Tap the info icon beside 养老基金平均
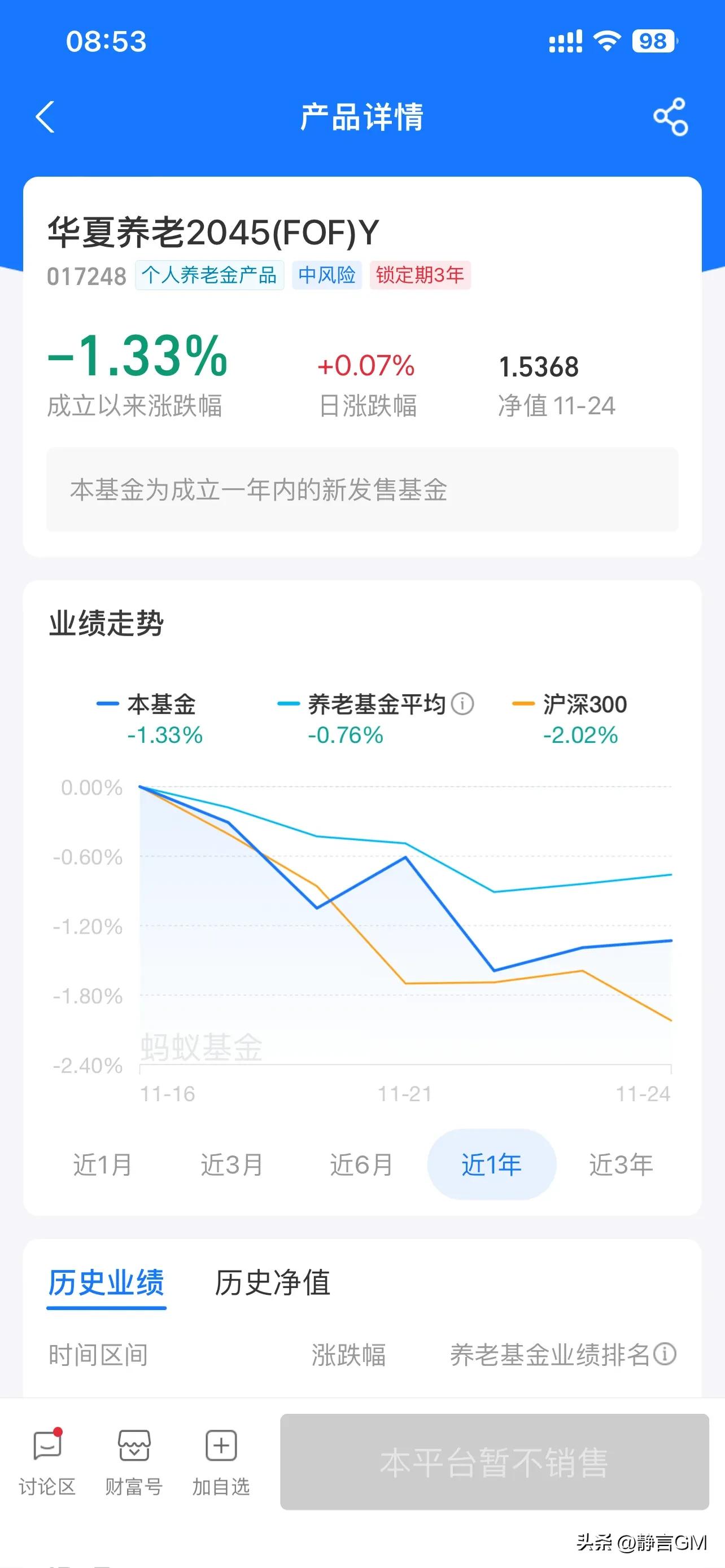725x1568 pixels. (x=463, y=704)
